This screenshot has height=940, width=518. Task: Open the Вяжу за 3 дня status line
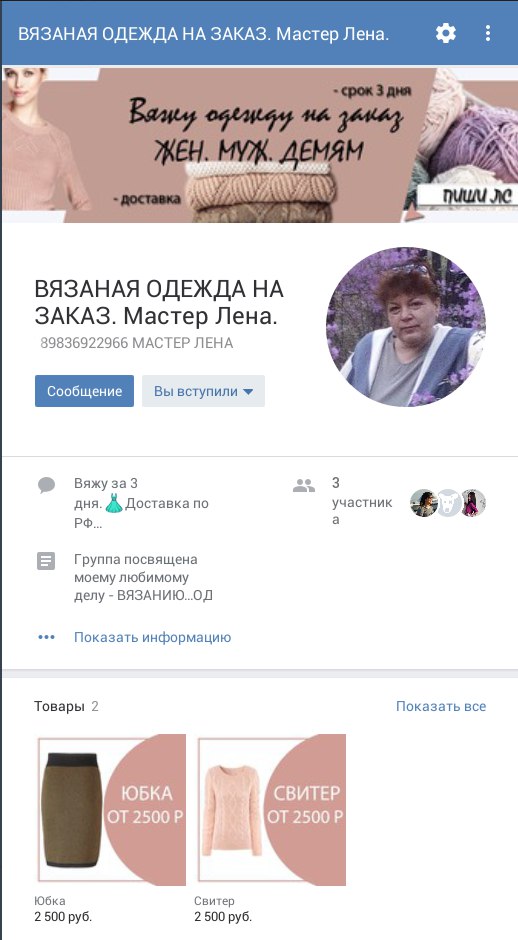pyautogui.click(x=143, y=503)
